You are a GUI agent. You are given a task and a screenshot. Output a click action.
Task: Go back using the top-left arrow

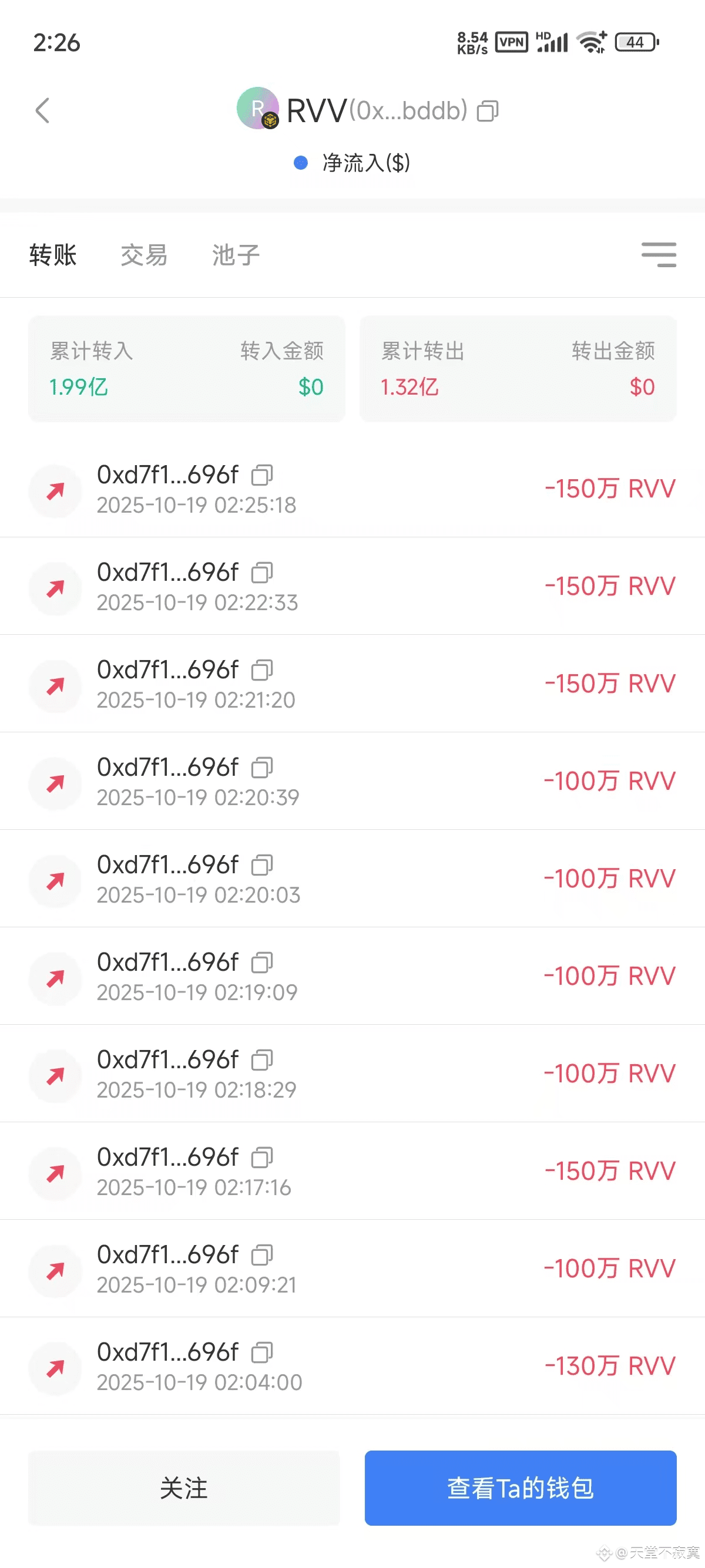43,111
